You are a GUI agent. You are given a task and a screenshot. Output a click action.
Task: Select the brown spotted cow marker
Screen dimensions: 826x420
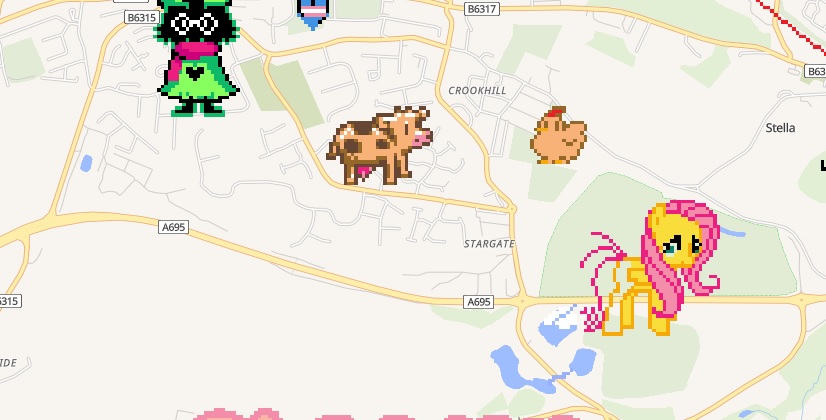coord(379,146)
